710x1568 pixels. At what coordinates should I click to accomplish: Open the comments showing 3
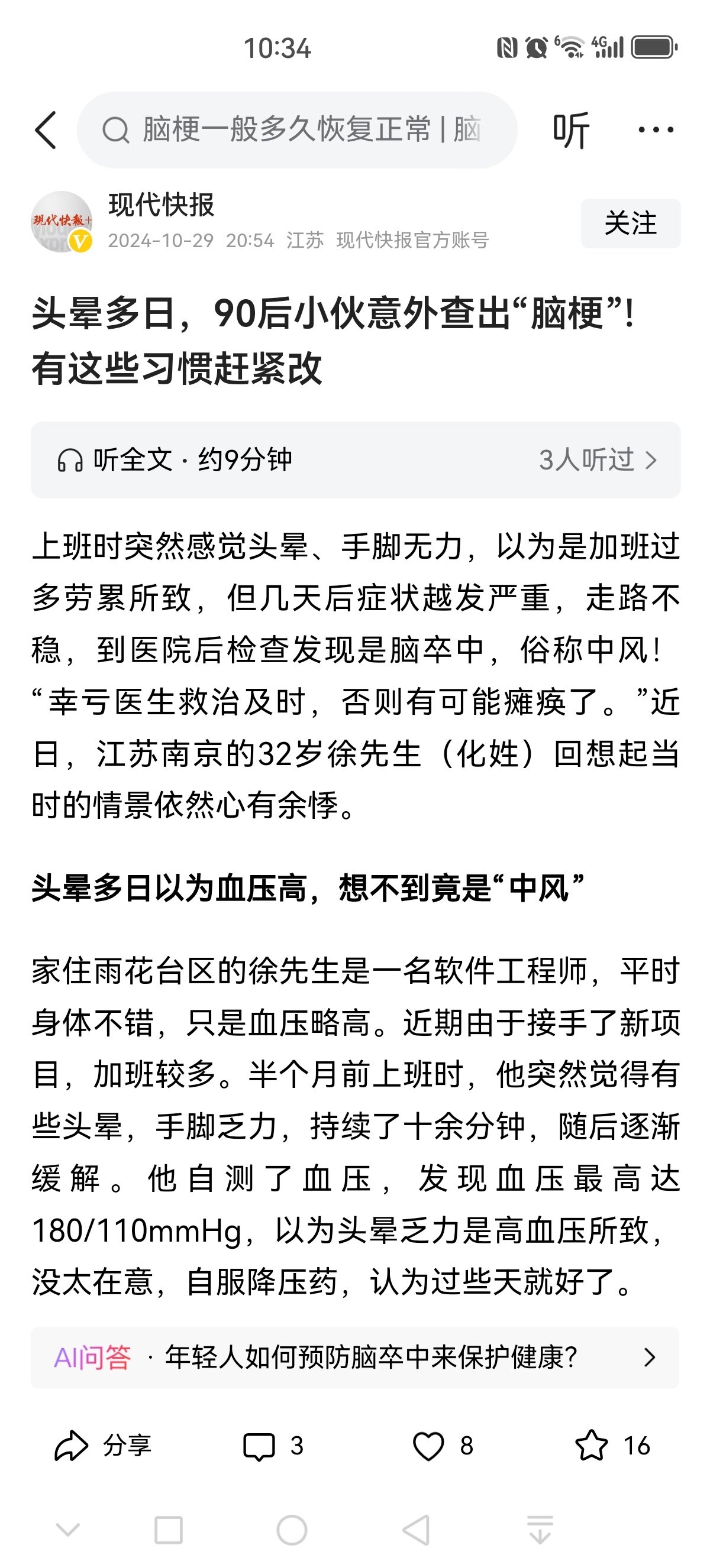273,1446
